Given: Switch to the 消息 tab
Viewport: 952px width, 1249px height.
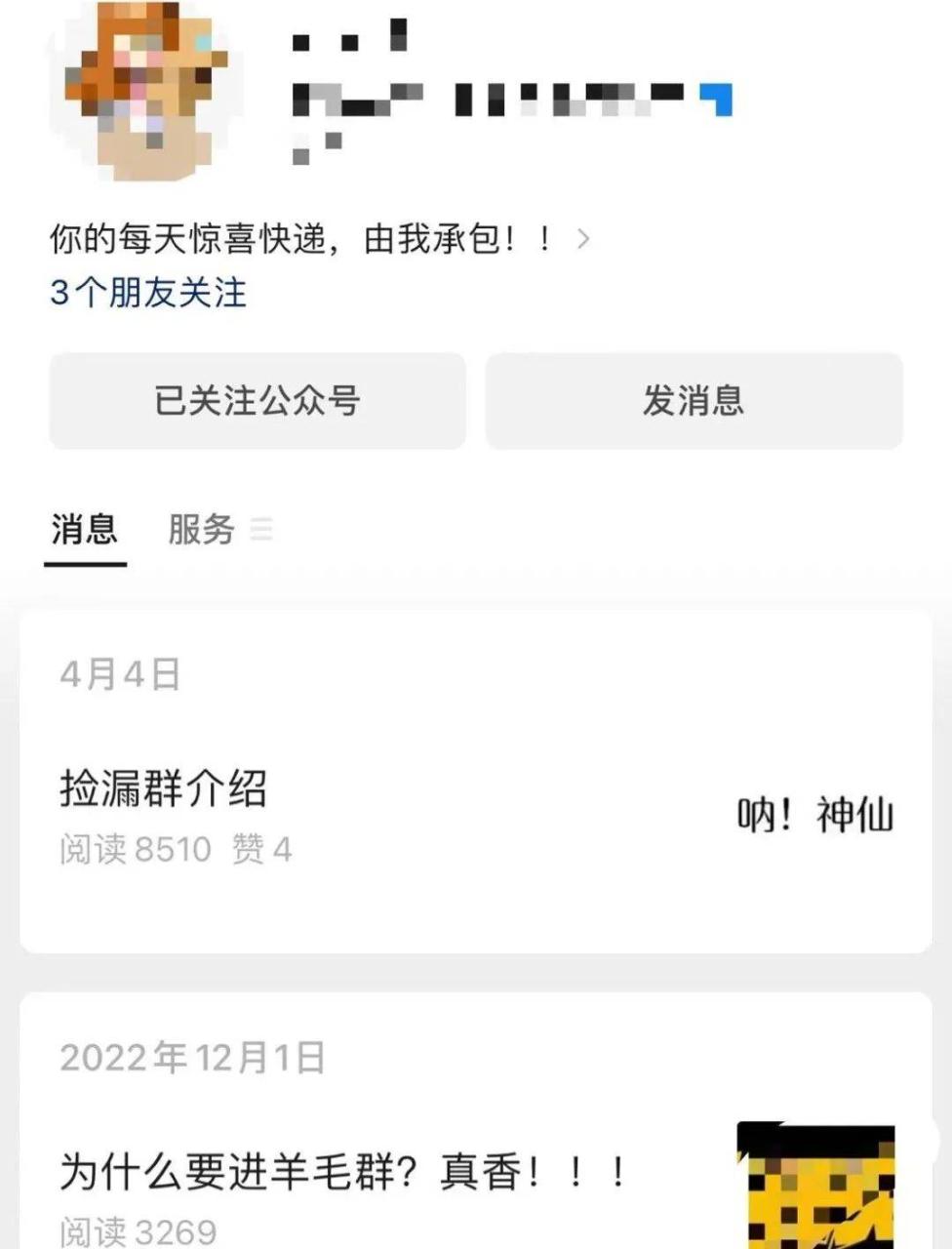Looking at the screenshot, I should (x=85, y=530).
